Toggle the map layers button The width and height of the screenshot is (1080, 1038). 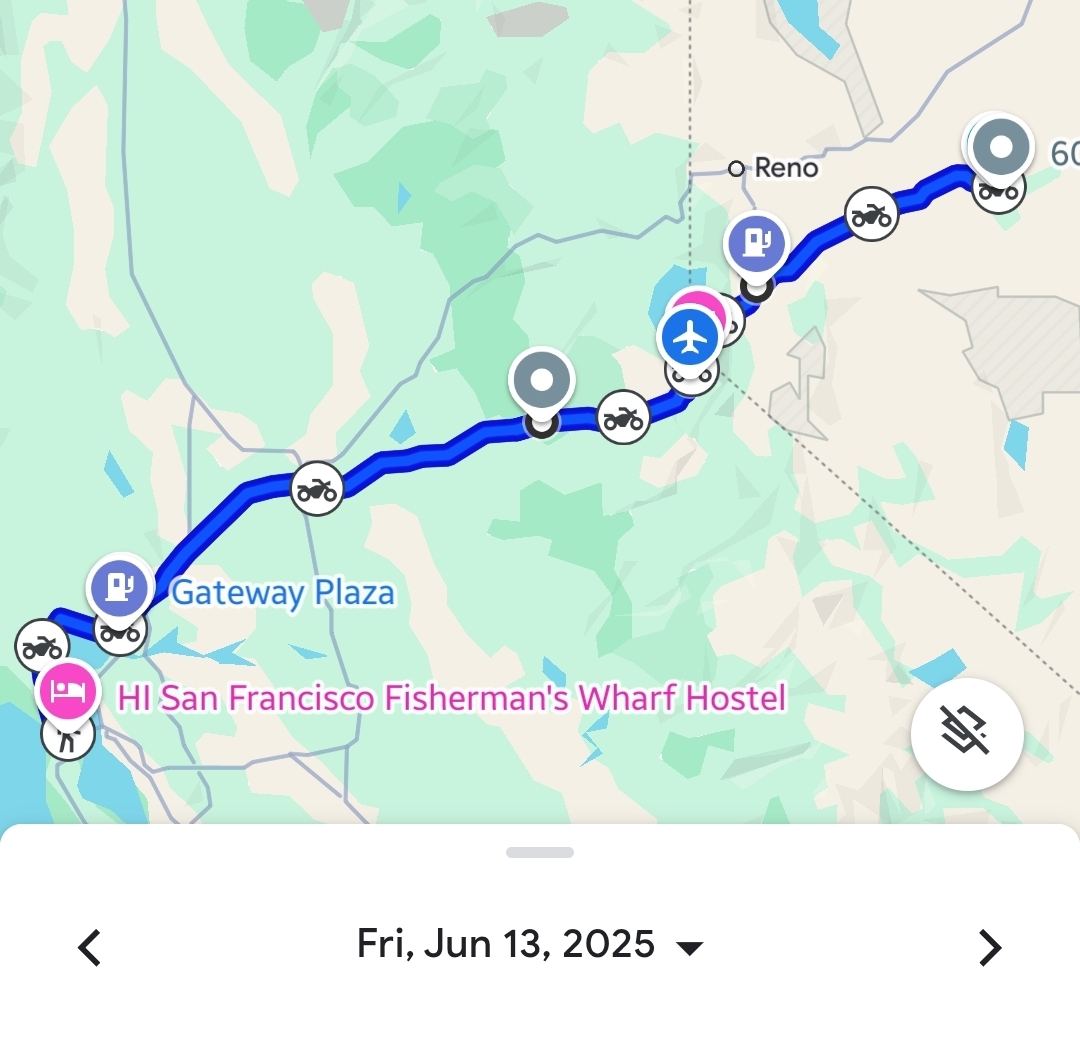click(x=966, y=735)
